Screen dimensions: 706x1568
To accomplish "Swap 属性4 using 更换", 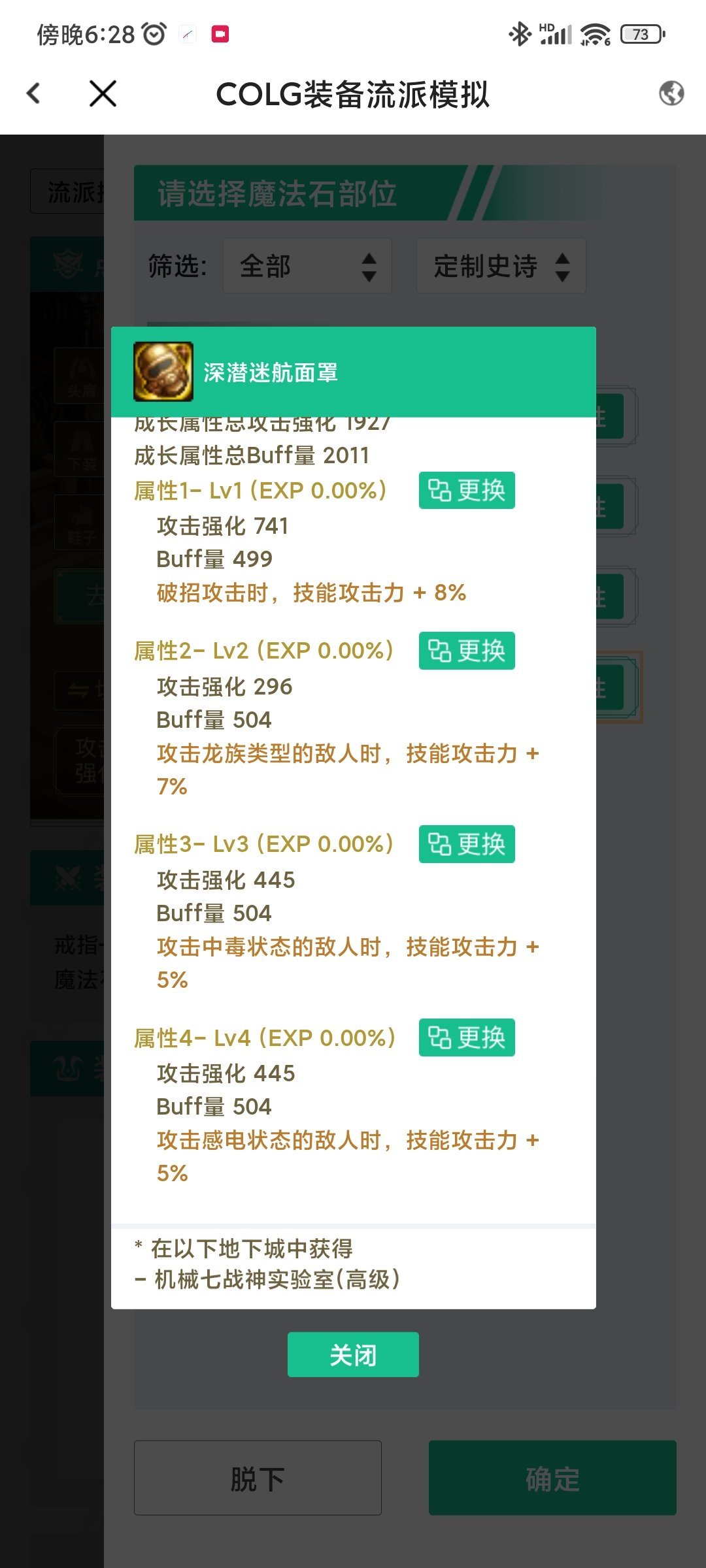I will pyautogui.click(x=467, y=1037).
